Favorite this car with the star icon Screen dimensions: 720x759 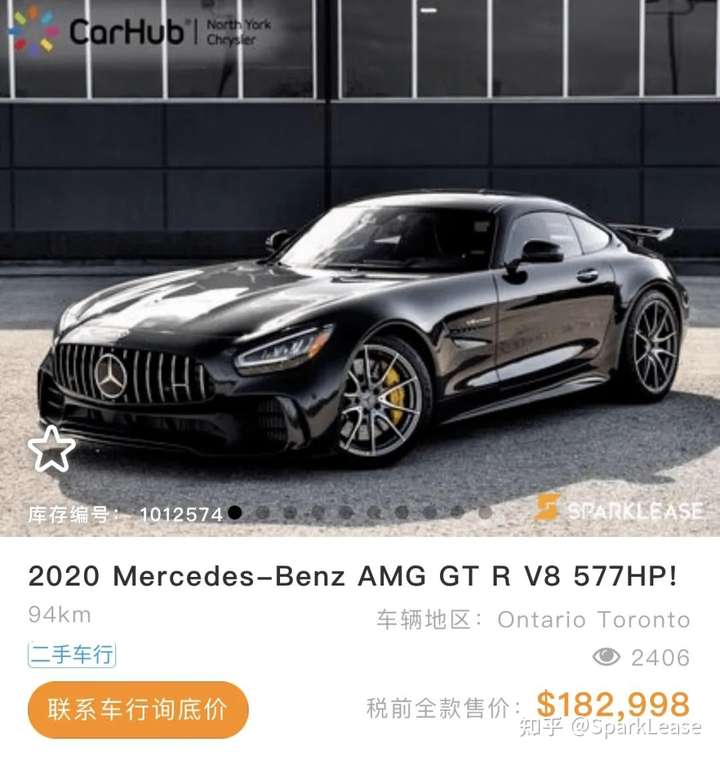pyautogui.click(x=50, y=450)
